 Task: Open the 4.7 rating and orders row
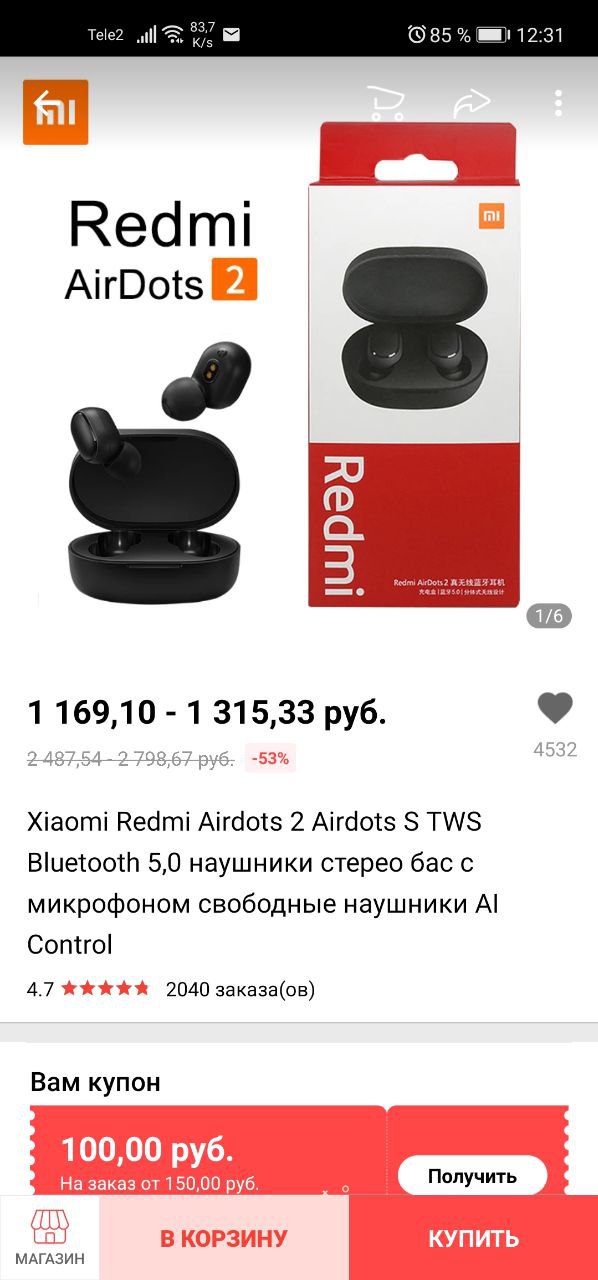171,990
